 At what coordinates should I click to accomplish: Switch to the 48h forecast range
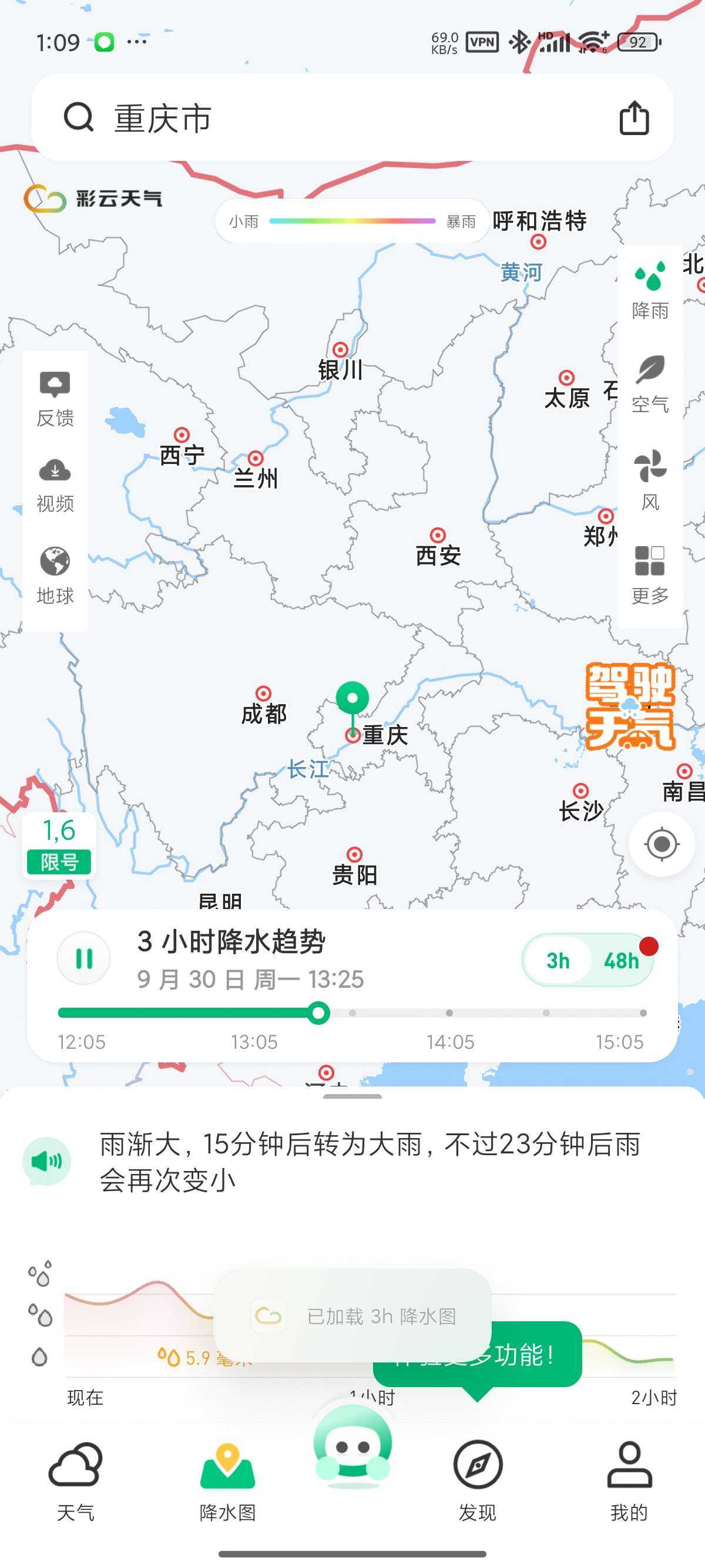tap(621, 961)
